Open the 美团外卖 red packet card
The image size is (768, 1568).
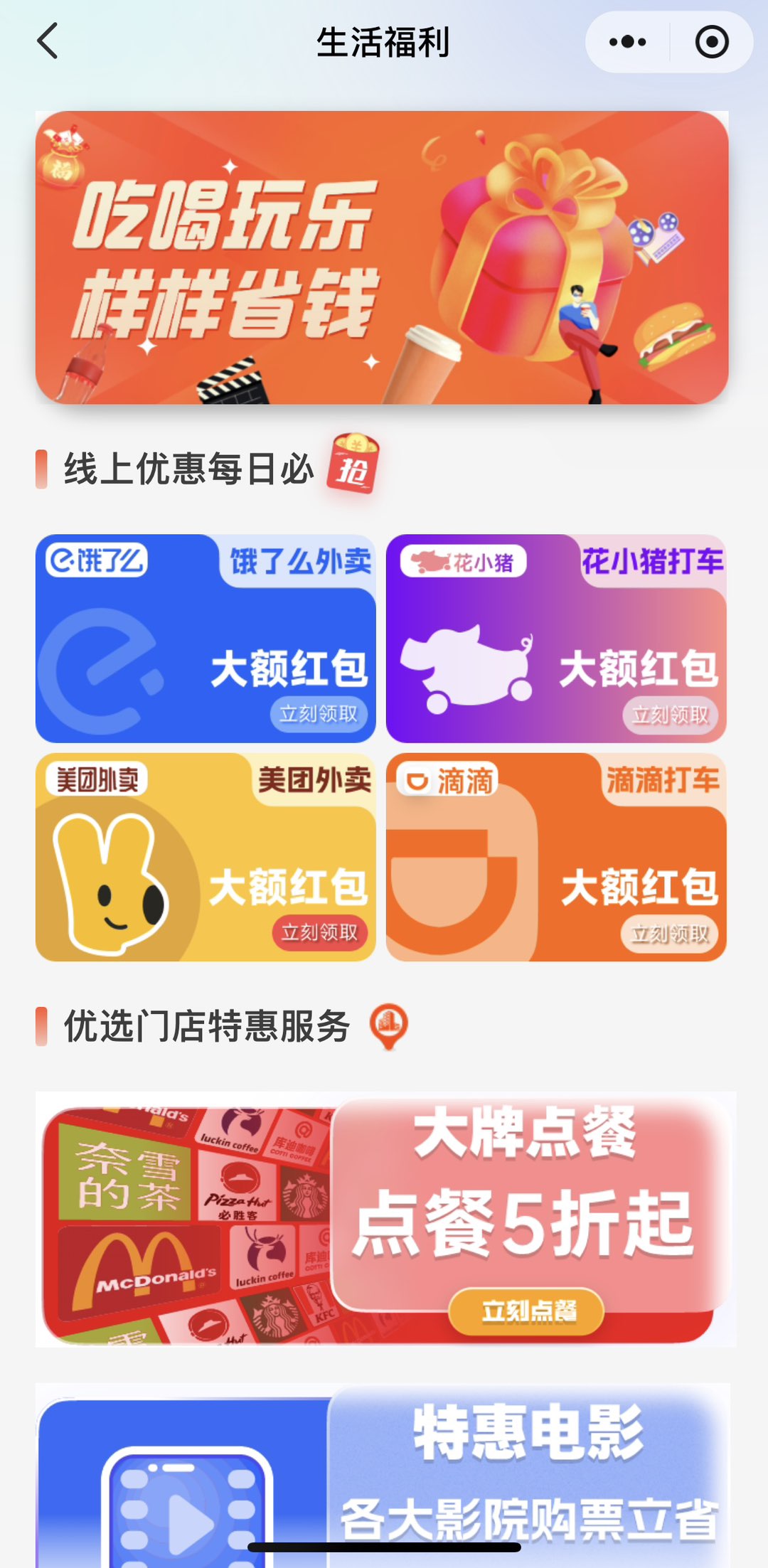coord(206,857)
